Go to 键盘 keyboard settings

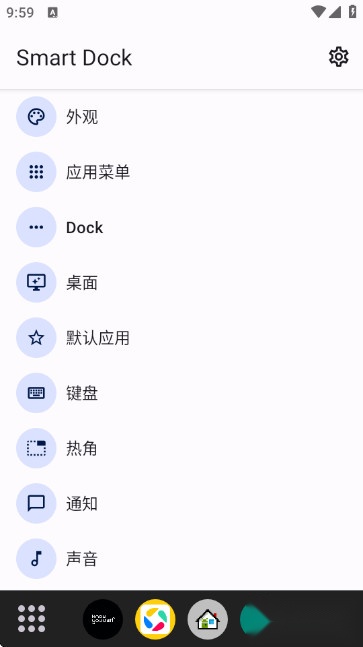pos(182,393)
